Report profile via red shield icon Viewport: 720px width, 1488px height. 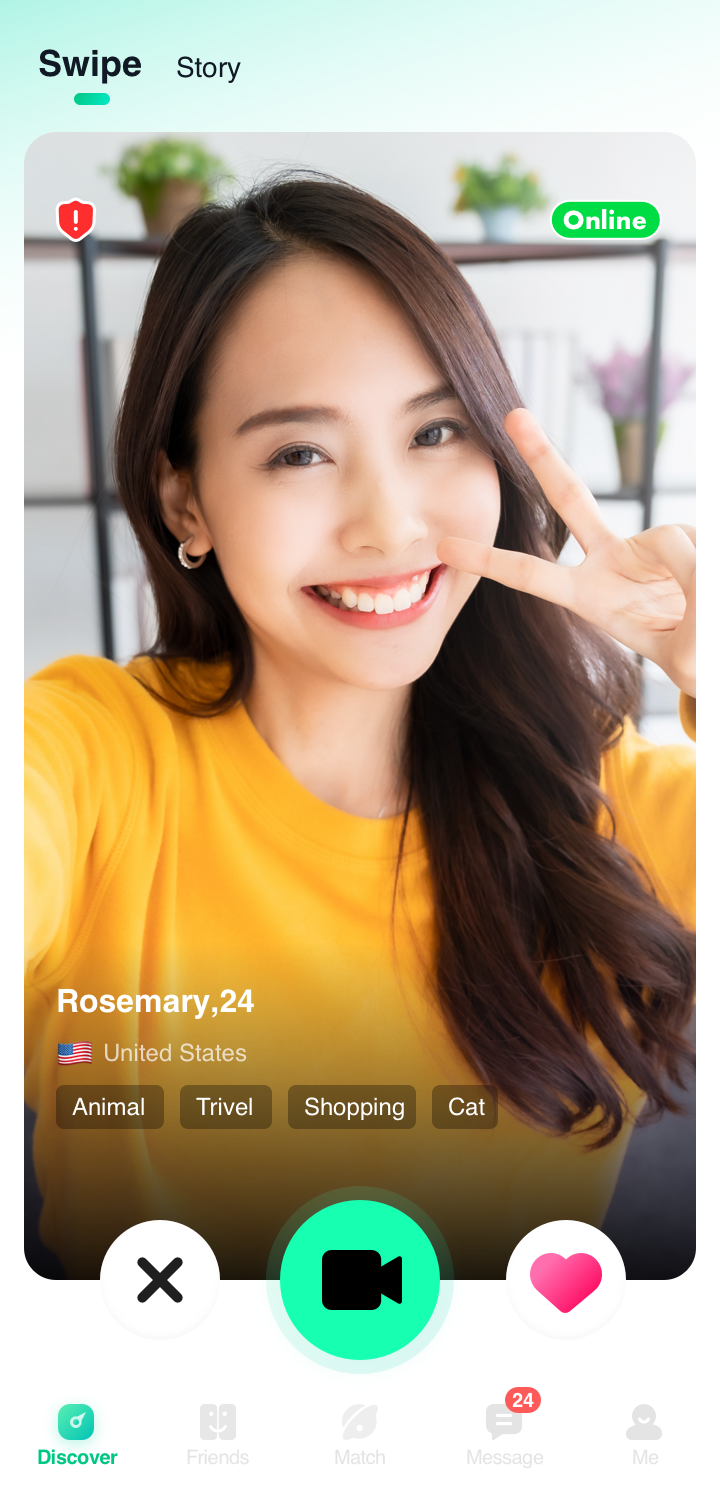pyautogui.click(x=76, y=220)
